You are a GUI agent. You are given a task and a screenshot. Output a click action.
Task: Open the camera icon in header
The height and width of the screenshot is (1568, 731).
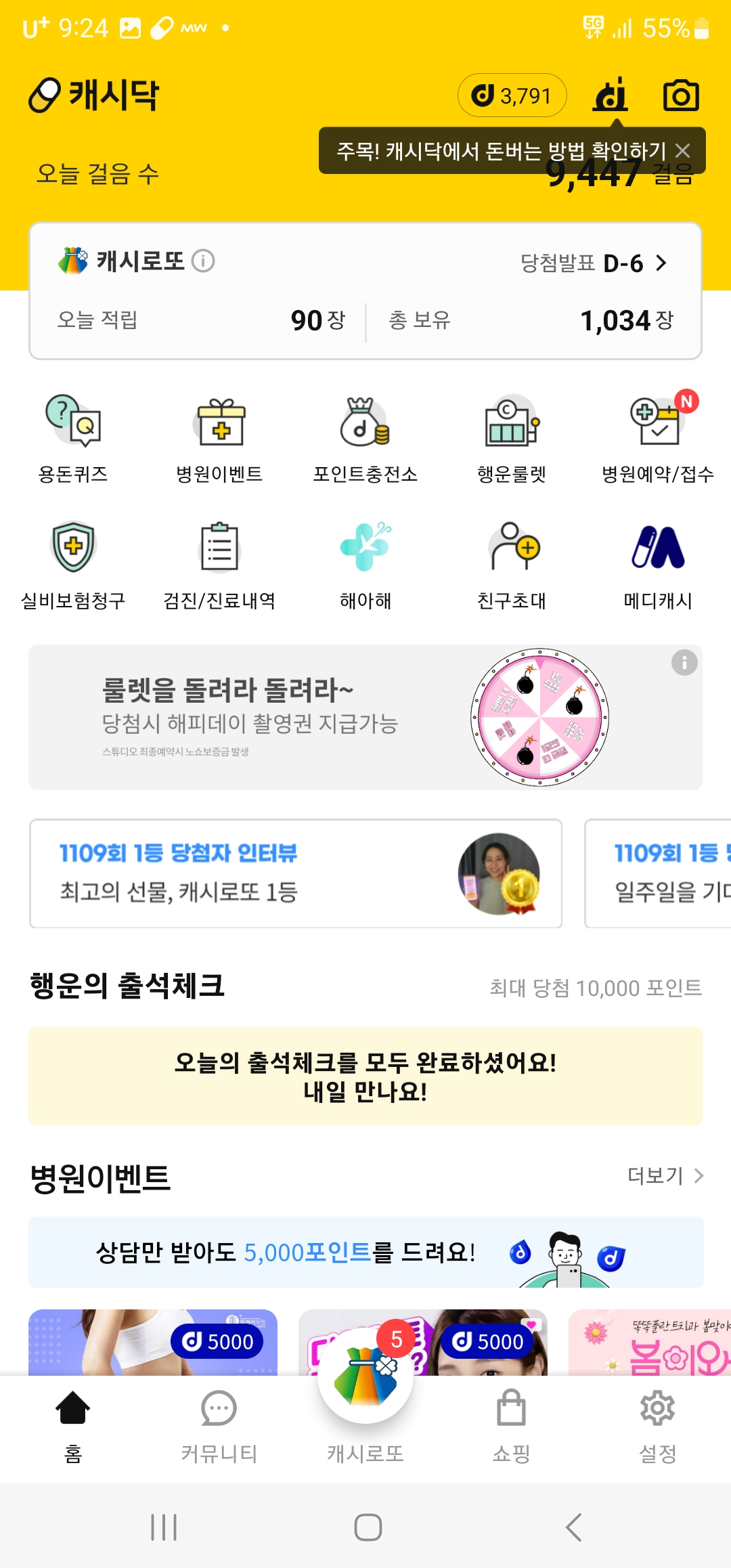(680, 95)
